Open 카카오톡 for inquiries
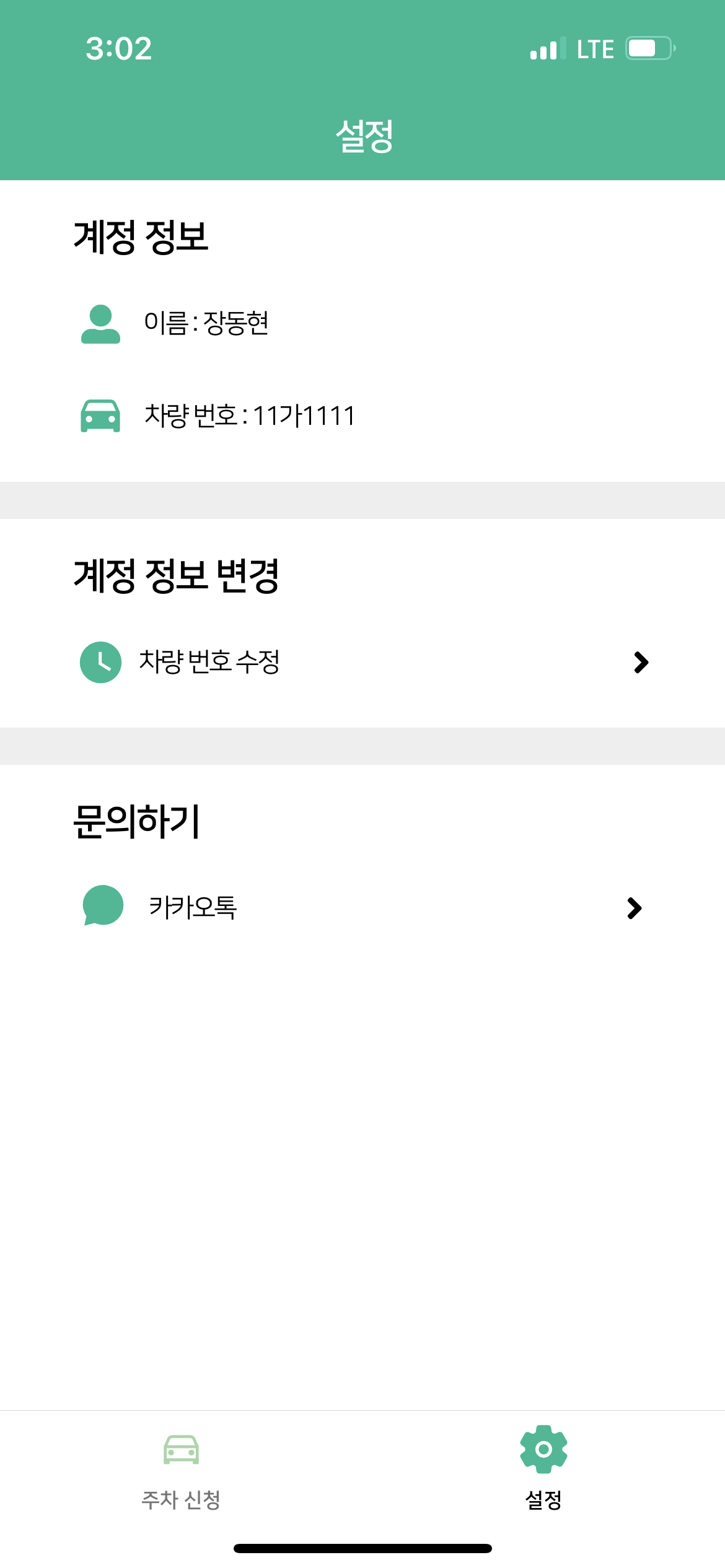 (x=362, y=907)
